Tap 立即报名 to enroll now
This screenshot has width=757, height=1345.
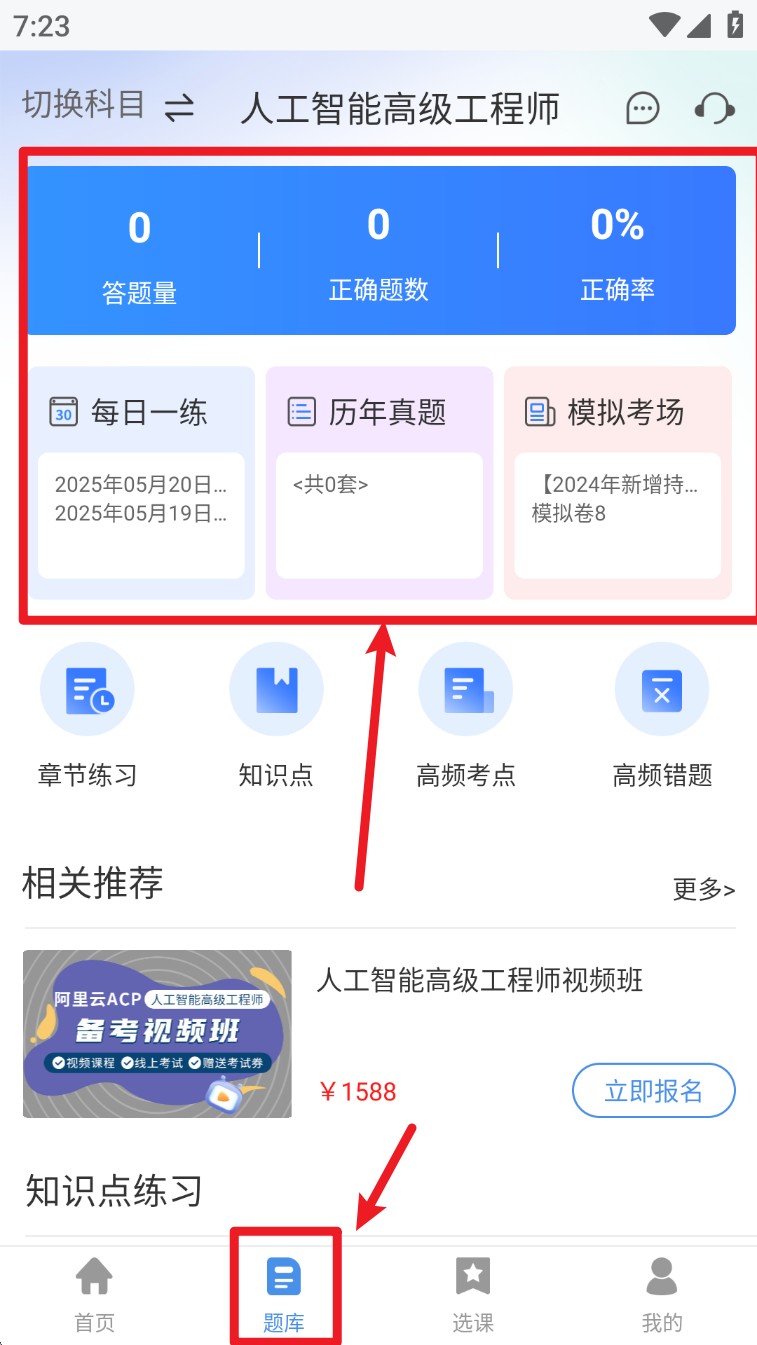tap(654, 1090)
